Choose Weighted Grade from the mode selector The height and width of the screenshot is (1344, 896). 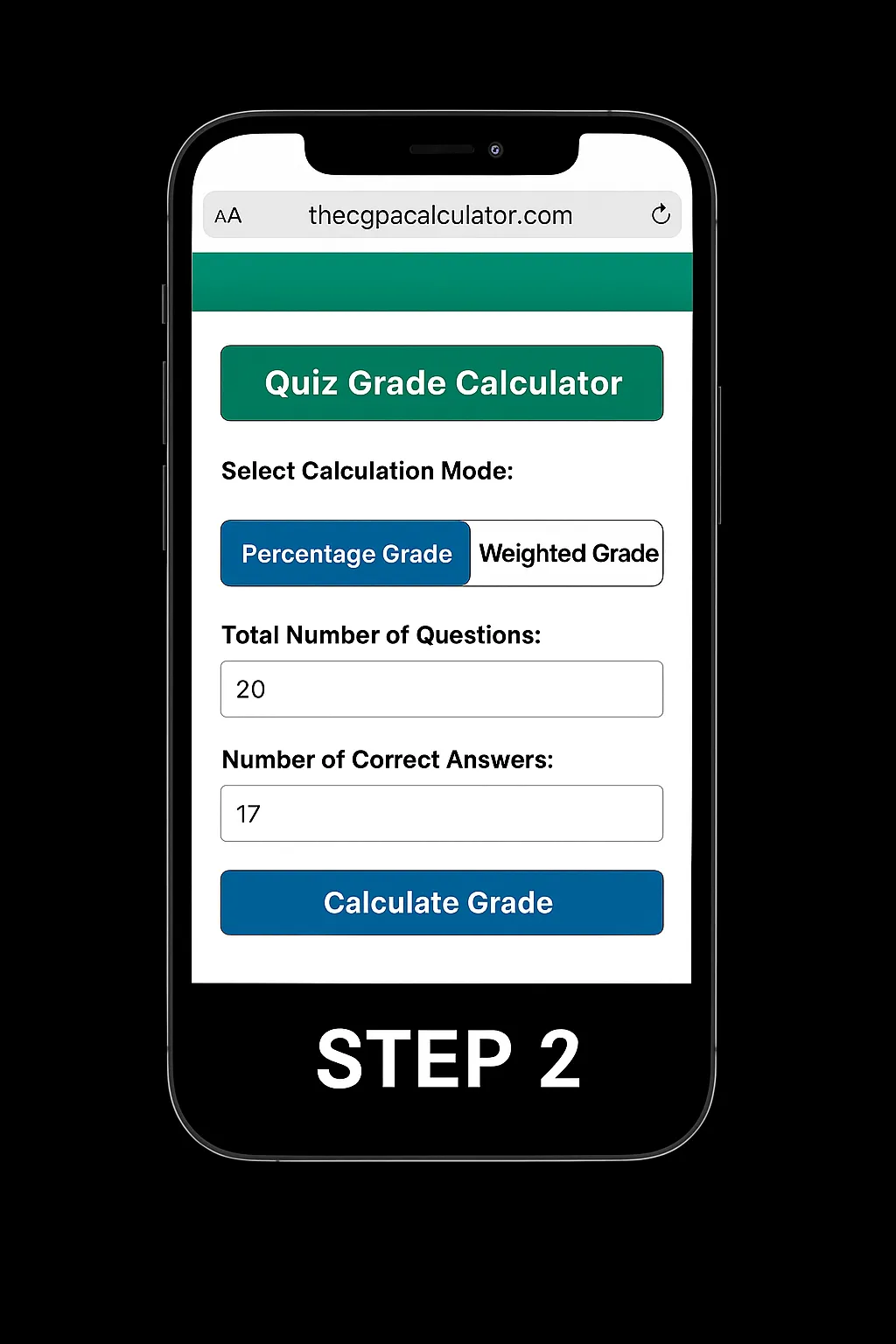(567, 553)
